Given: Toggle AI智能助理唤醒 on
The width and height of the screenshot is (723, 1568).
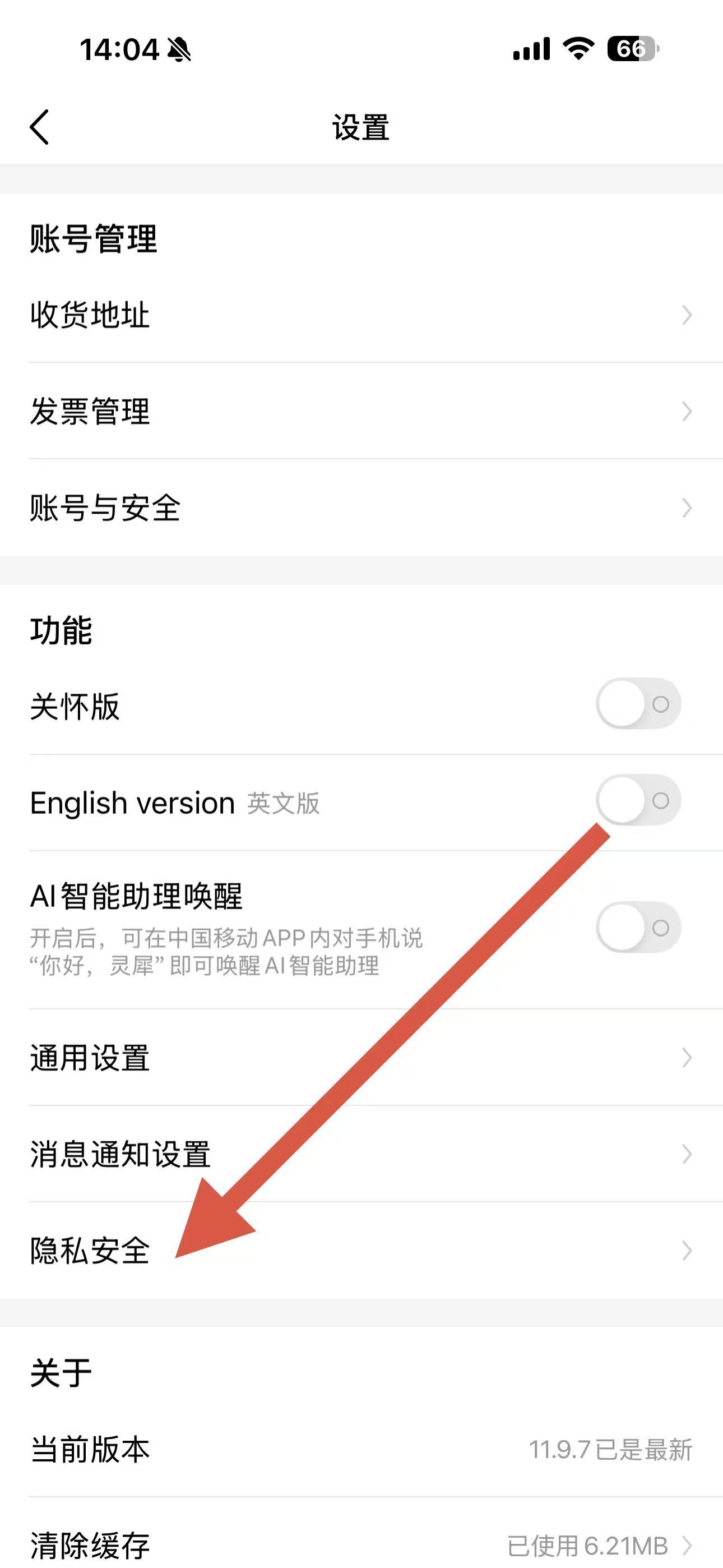Looking at the screenshot, I should (638, 928).
